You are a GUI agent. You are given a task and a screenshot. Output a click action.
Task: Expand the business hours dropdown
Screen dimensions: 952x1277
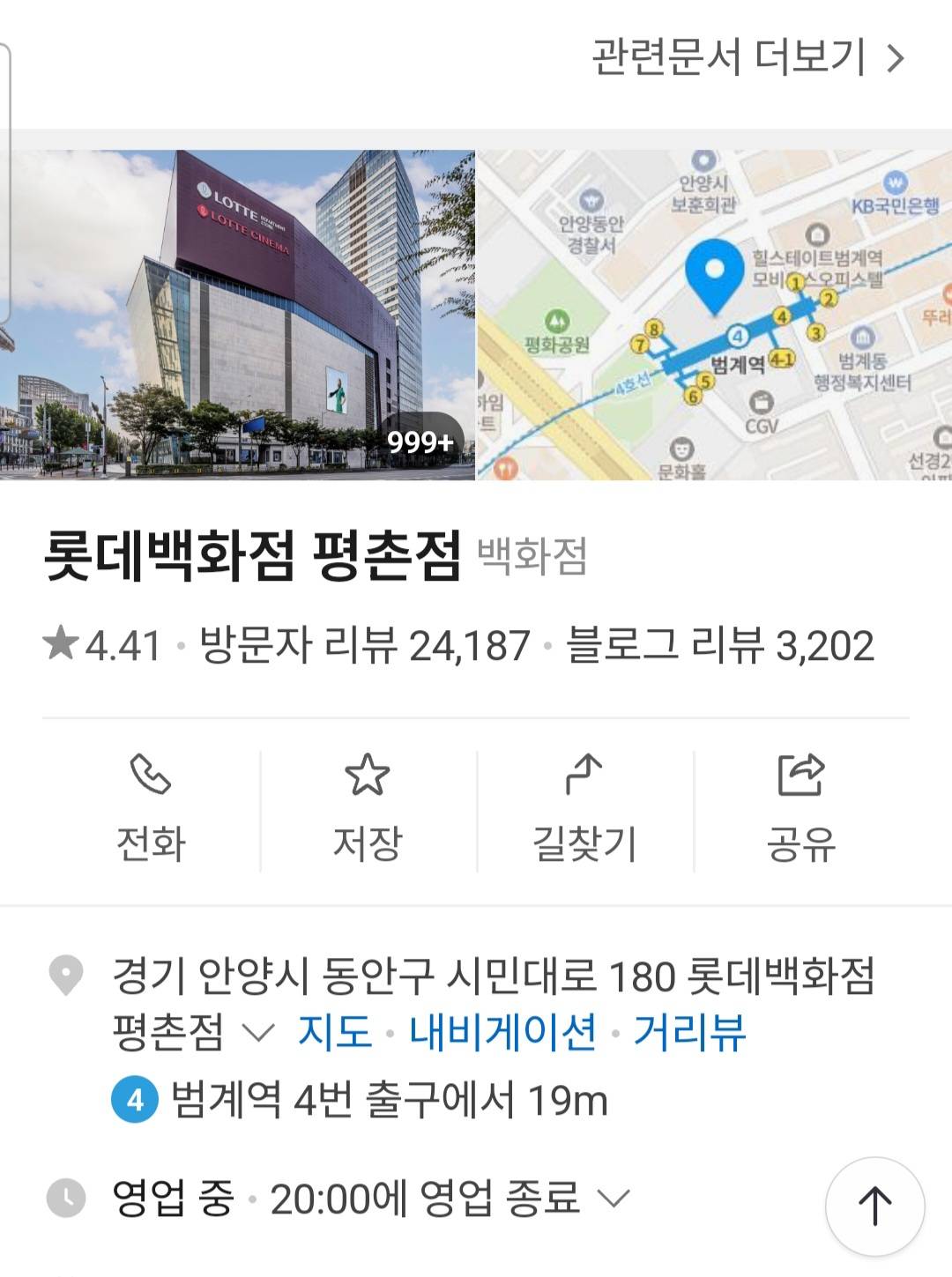(x=614, y=1199)
